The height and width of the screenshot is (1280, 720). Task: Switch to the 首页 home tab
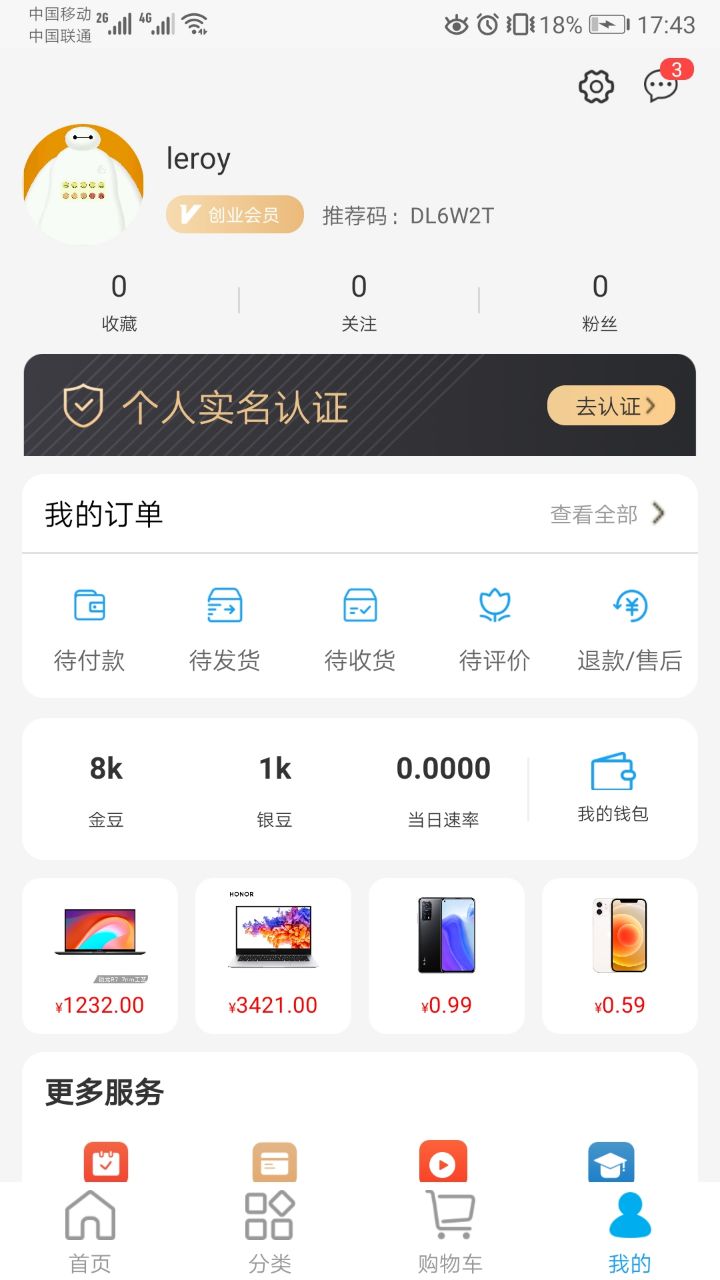[89, 1225]
